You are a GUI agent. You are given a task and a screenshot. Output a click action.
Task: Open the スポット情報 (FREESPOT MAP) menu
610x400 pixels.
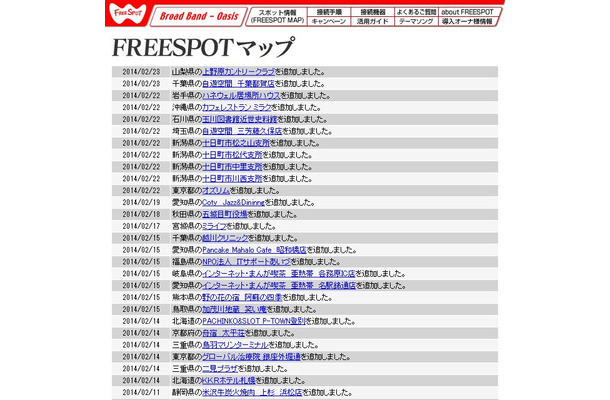point(276,16)
